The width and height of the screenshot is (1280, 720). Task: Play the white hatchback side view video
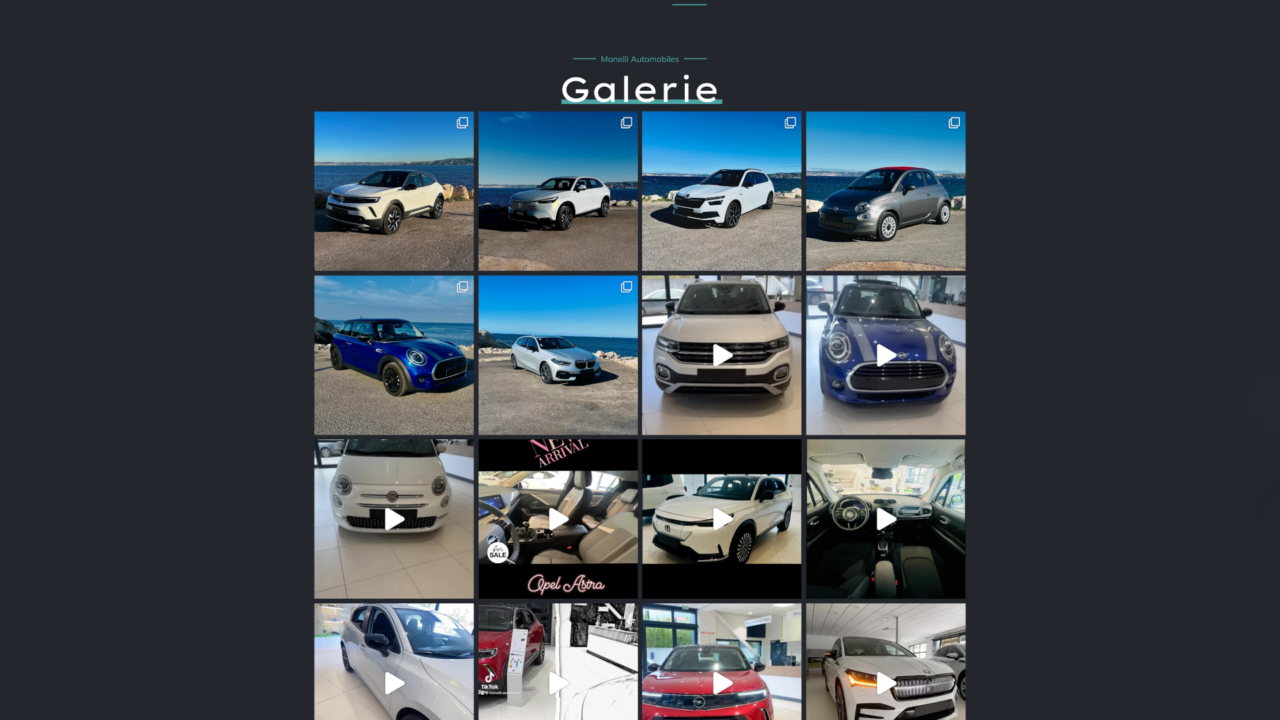pyautogui.click(x=394, y=682)
